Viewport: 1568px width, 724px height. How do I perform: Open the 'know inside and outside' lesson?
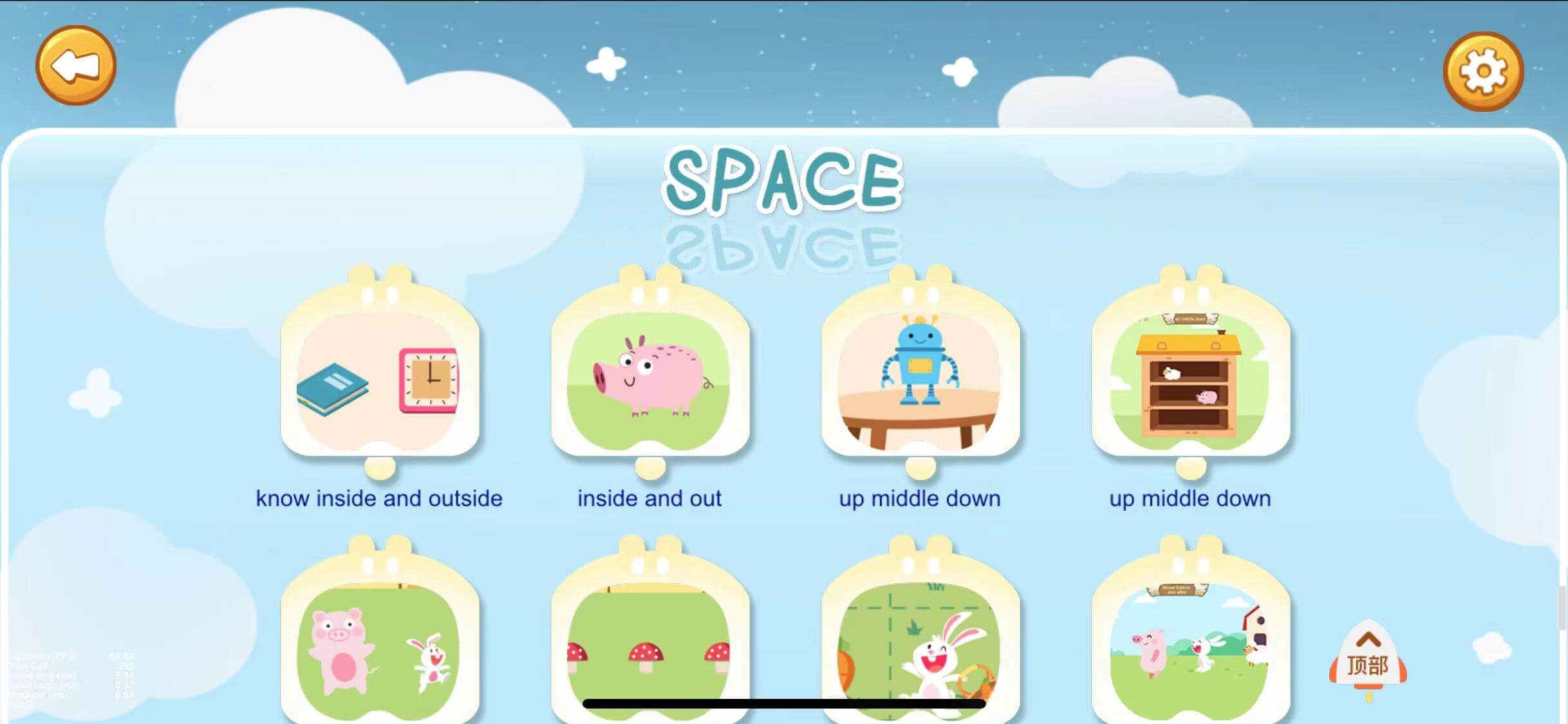click(380, 382)
